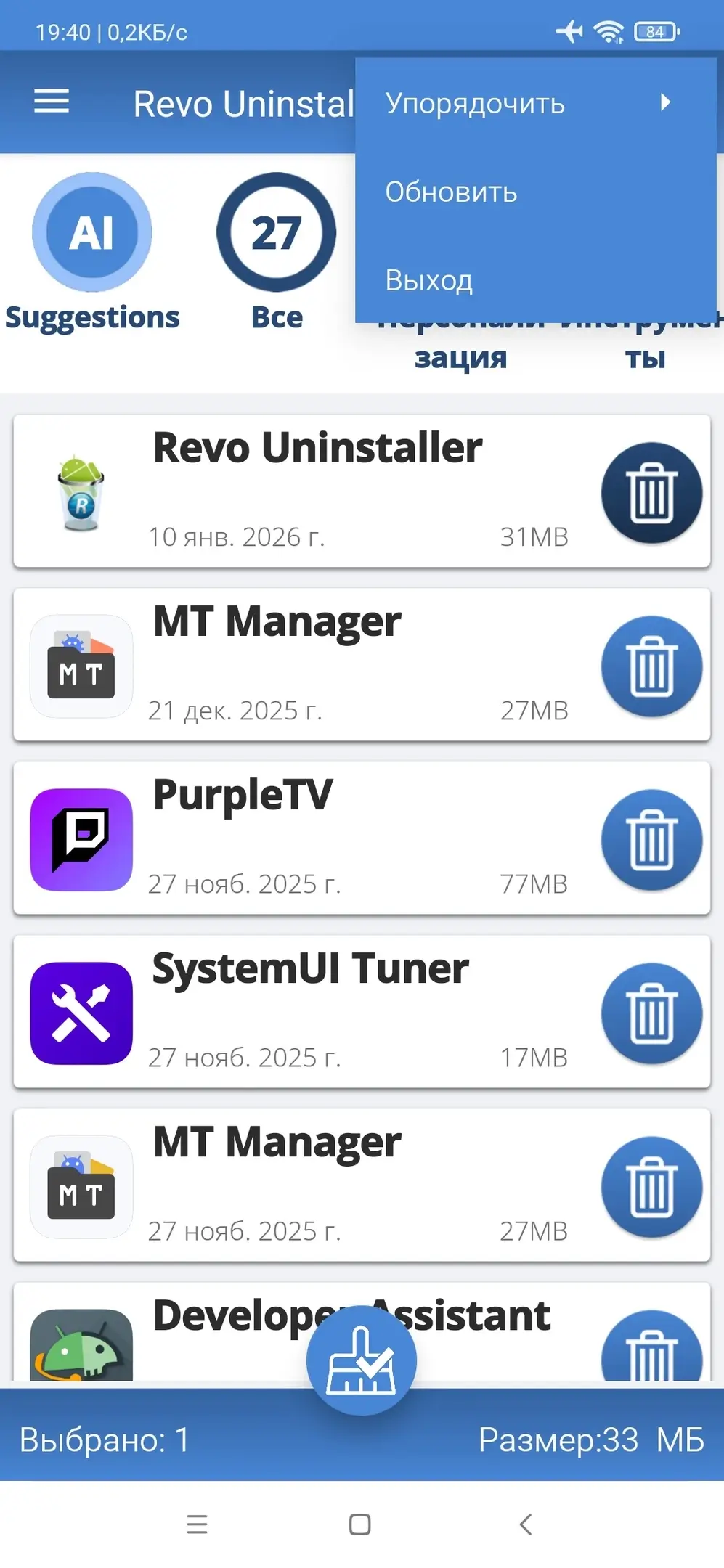This screenshot has width=724, height=1568.
Task: Go back with the system back button
Action: 526,1524
